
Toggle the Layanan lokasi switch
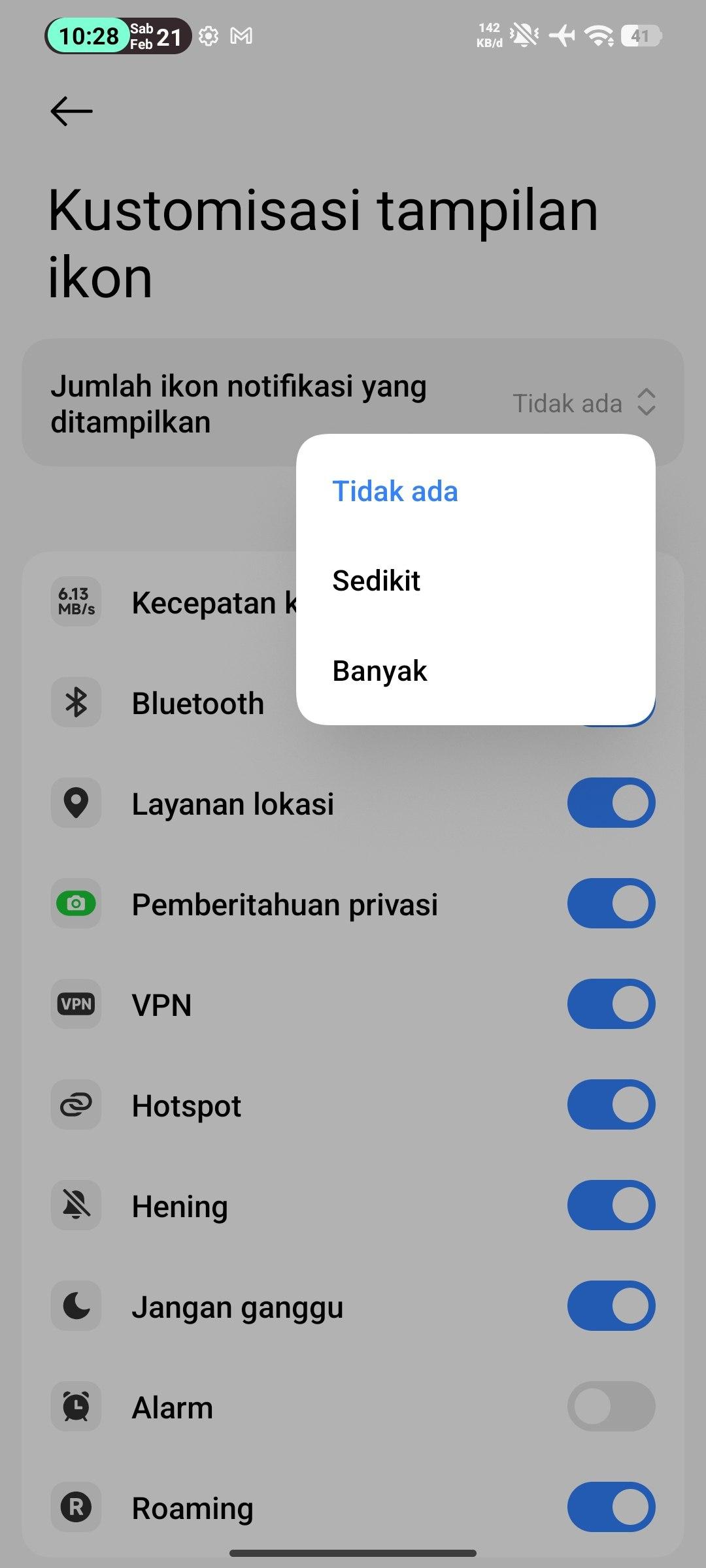tap(611, 803)
